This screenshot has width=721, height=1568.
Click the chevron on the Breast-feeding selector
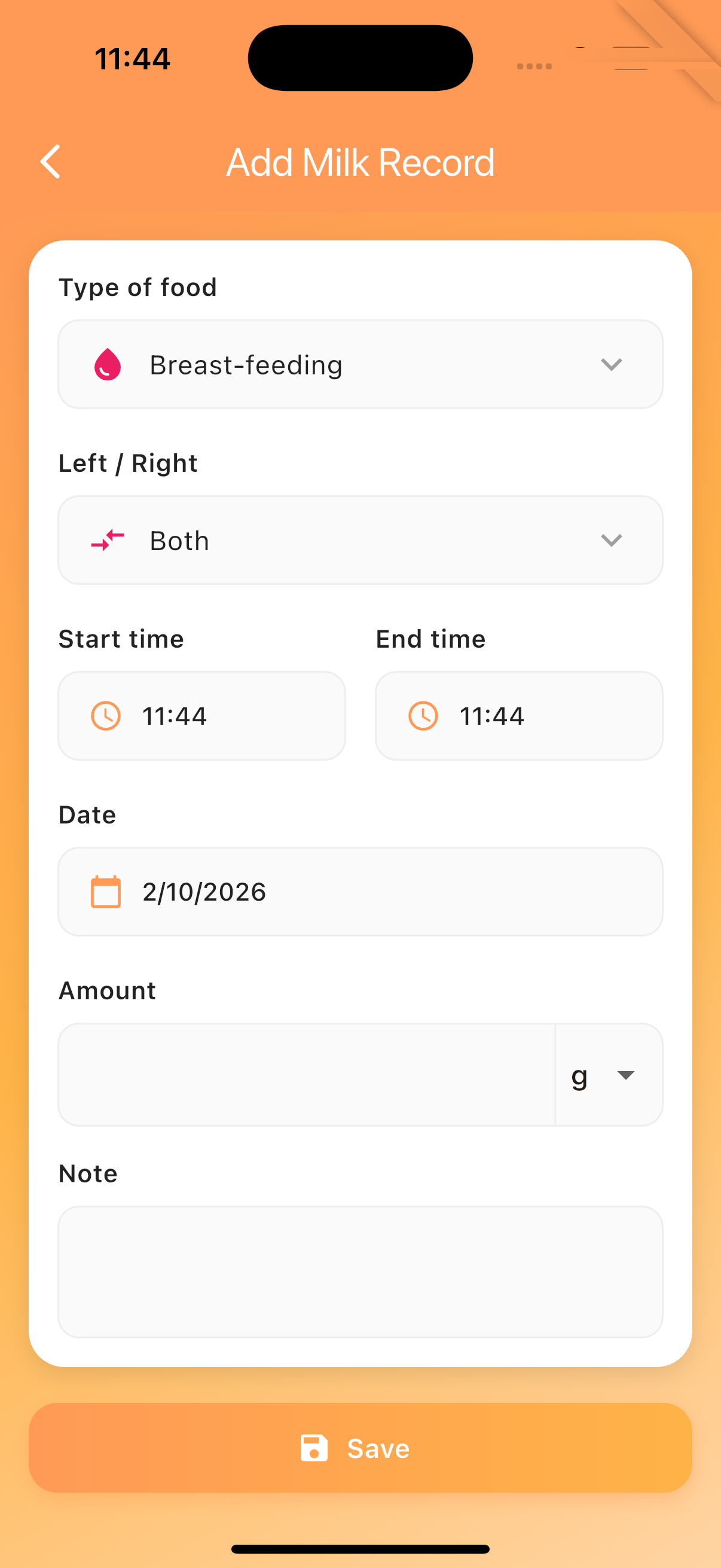[x=612, y=364]
